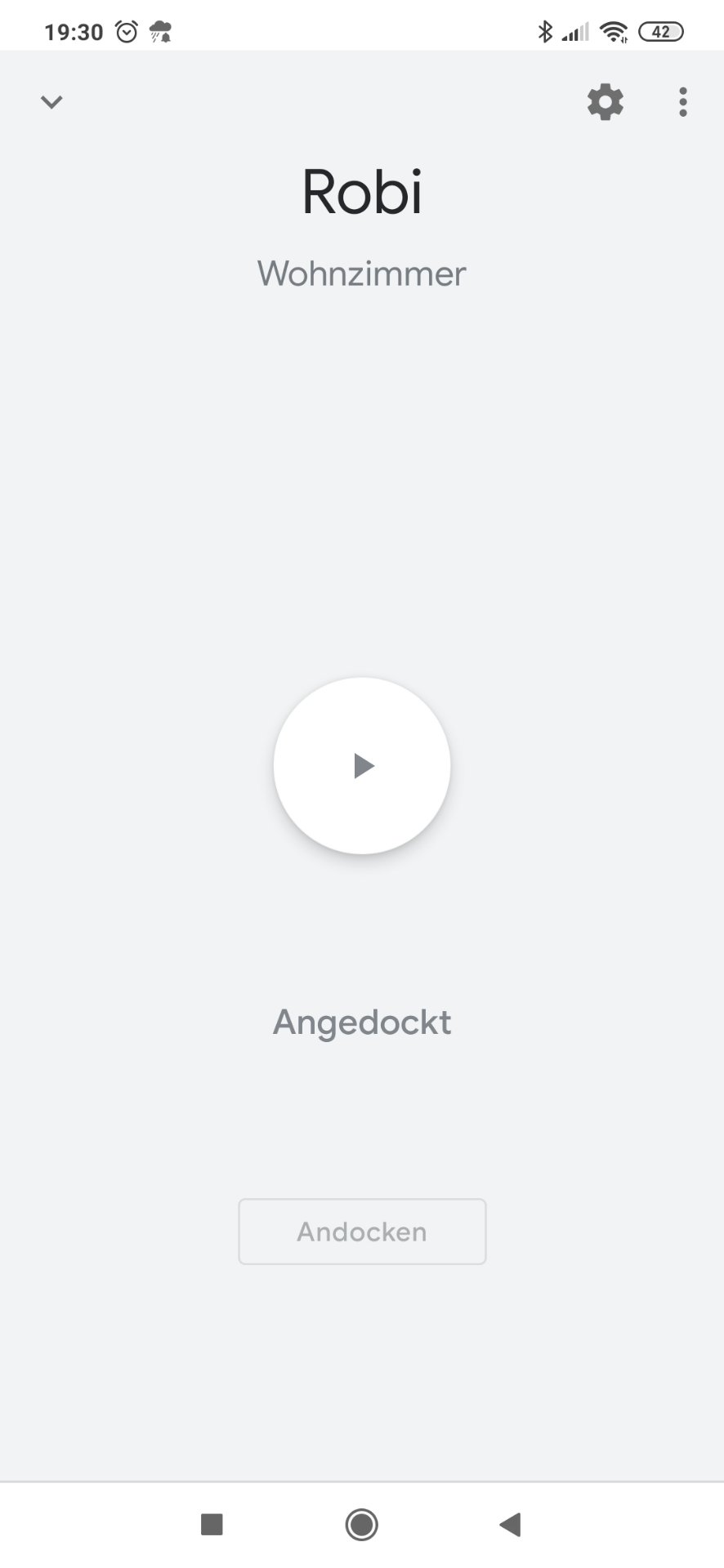Start the vacuum with the play button
This screenshot has width=724, height=1568.
(362, 766)
